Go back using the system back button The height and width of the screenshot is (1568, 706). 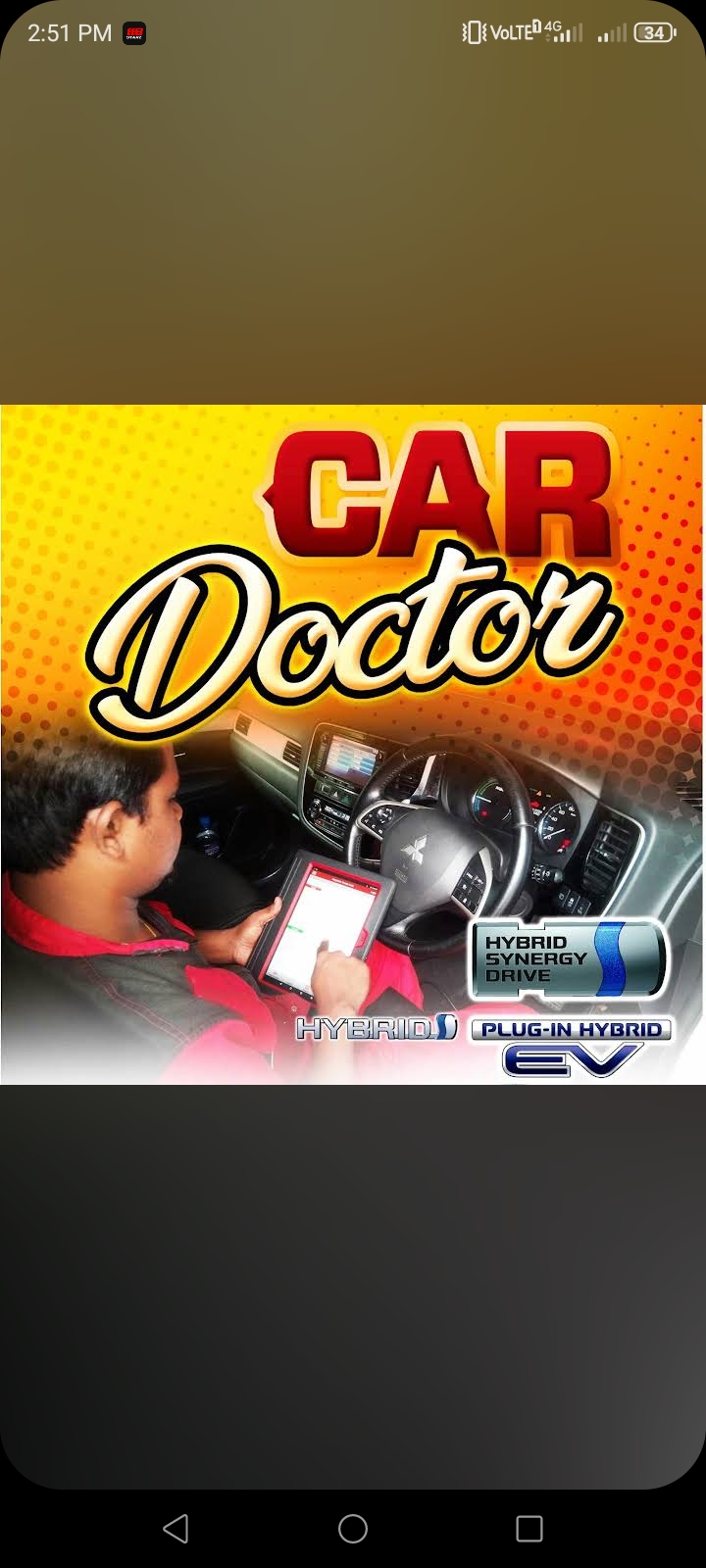click(x=176, y=1528)
